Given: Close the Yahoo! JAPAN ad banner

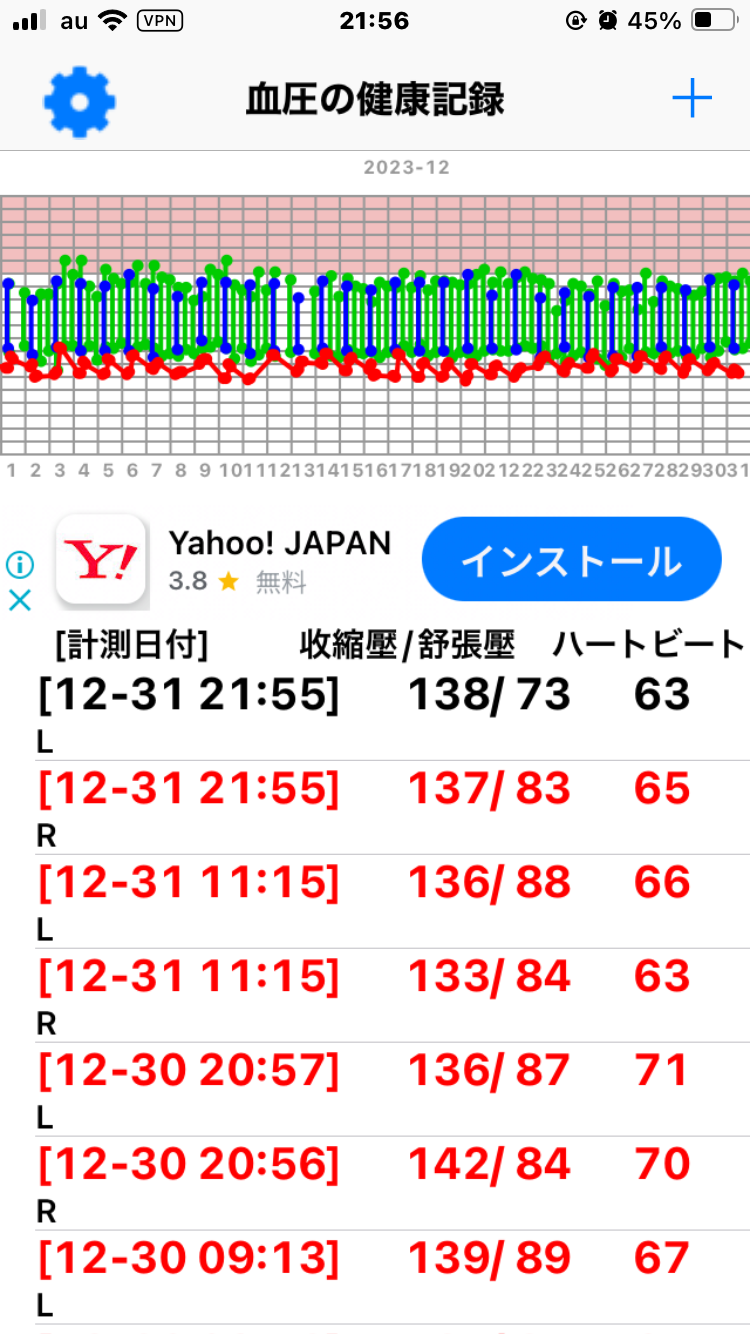Looking at the screenshot, I should tap(20, 600).
